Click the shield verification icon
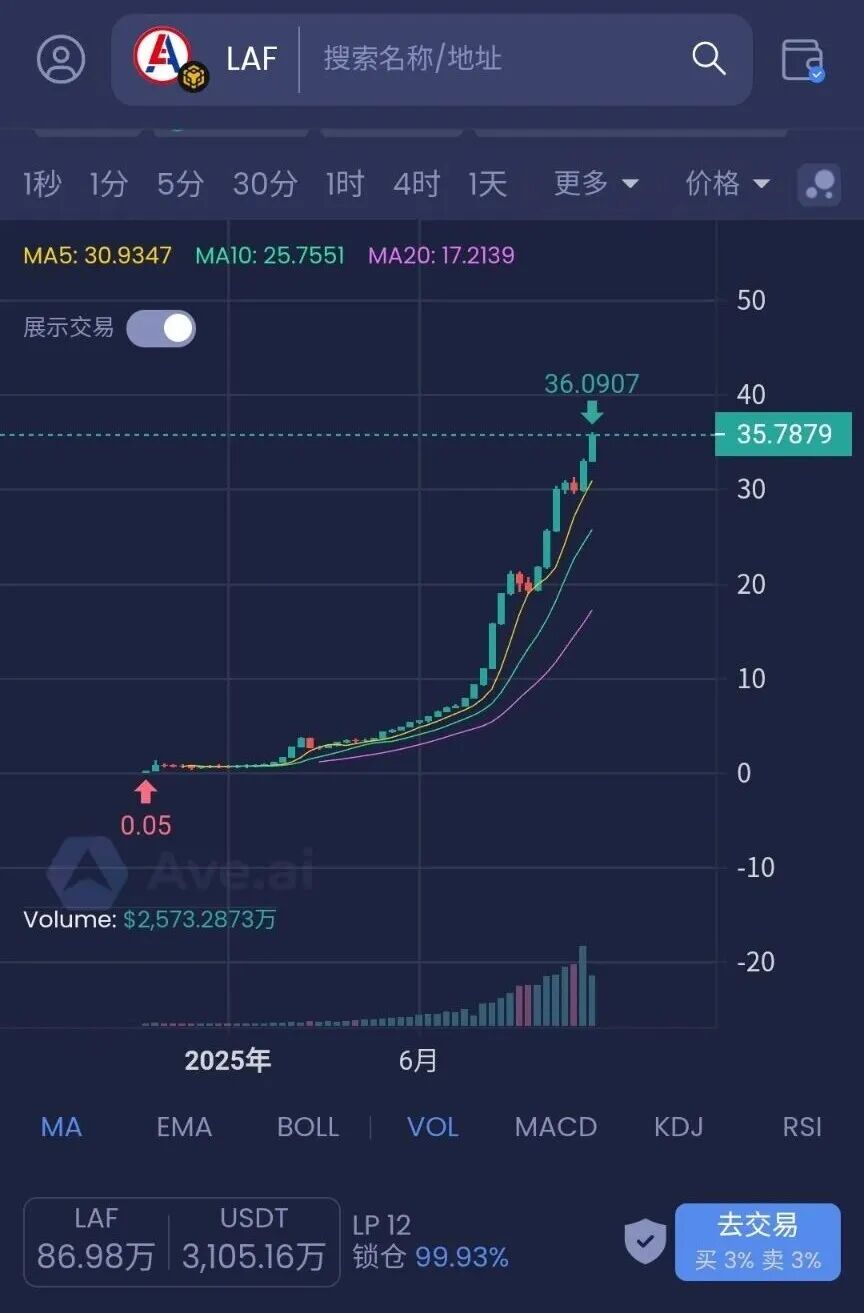The height and width of the screenshot is (1313, 864). click(x=644, y=1242)
